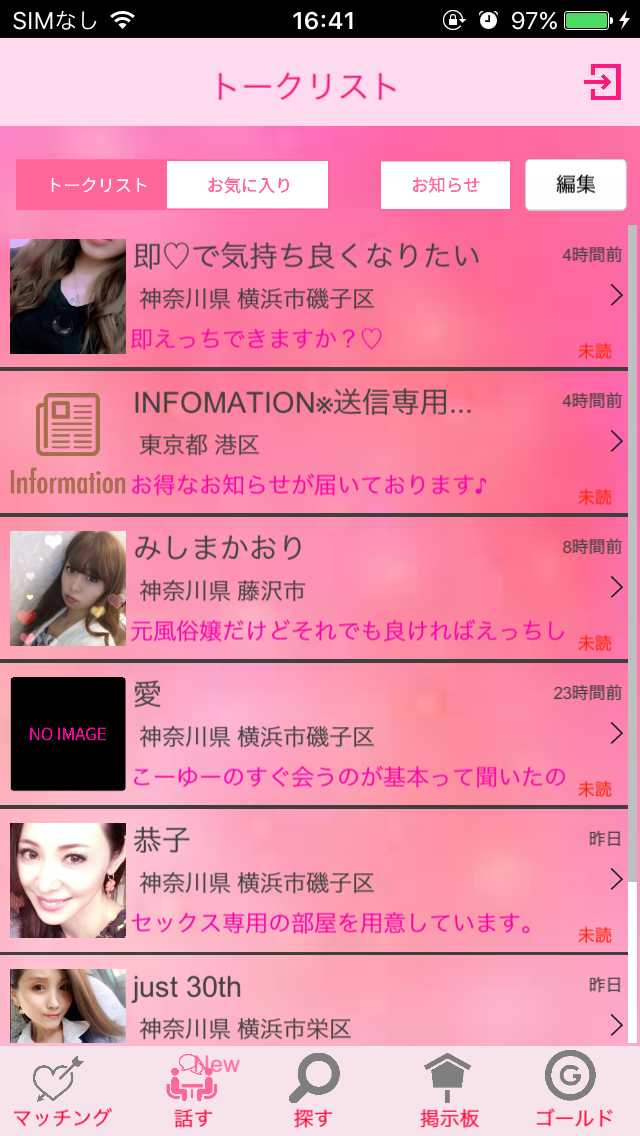Select the トークリスト segment
The width and height of the screenshot is (640, 1136).
click(92, 185)
